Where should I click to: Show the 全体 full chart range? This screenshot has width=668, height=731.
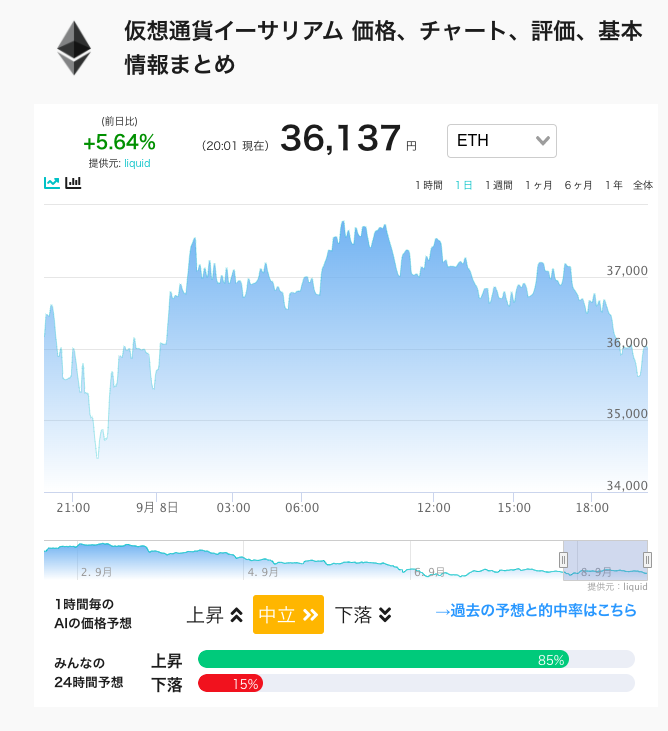643,186
